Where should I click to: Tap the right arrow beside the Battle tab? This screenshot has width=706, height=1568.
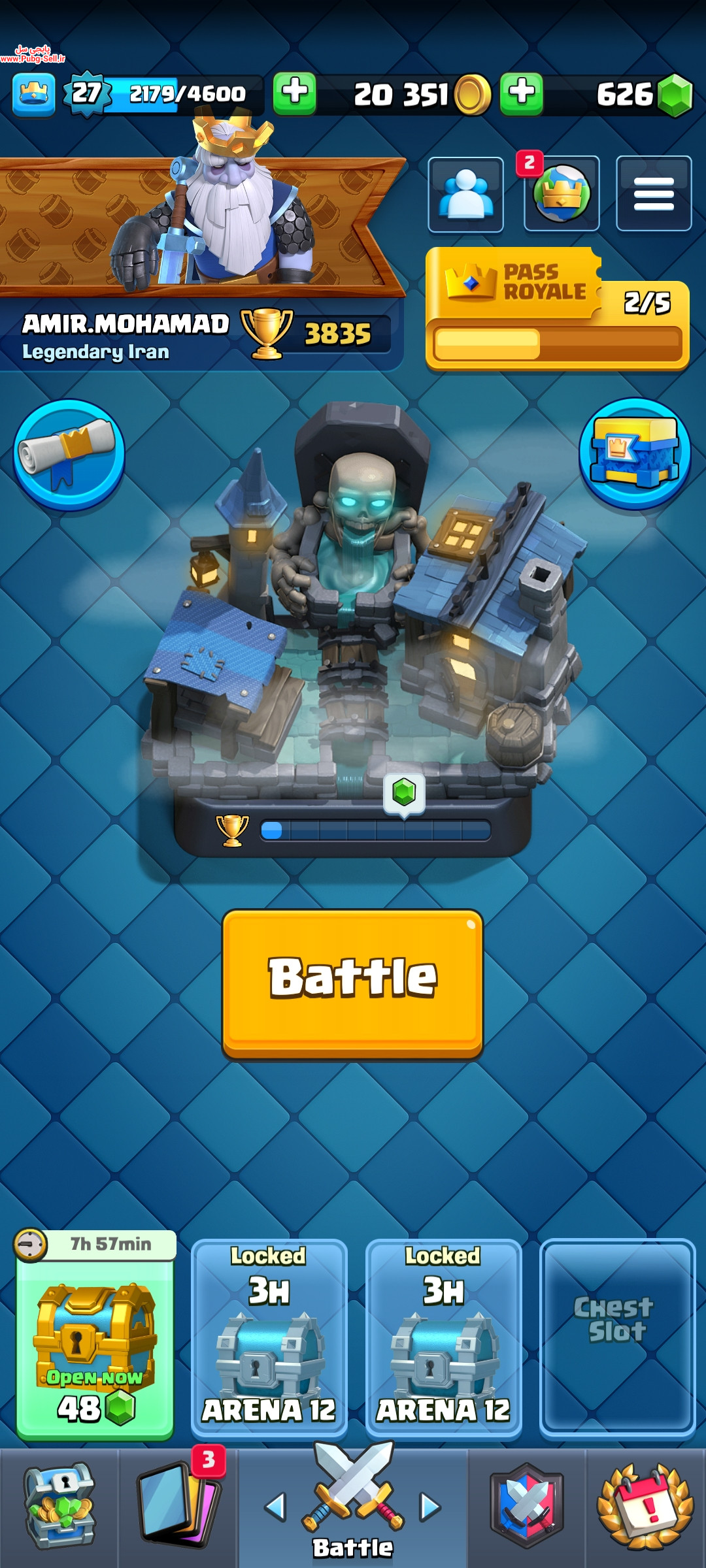point(430,1507)
